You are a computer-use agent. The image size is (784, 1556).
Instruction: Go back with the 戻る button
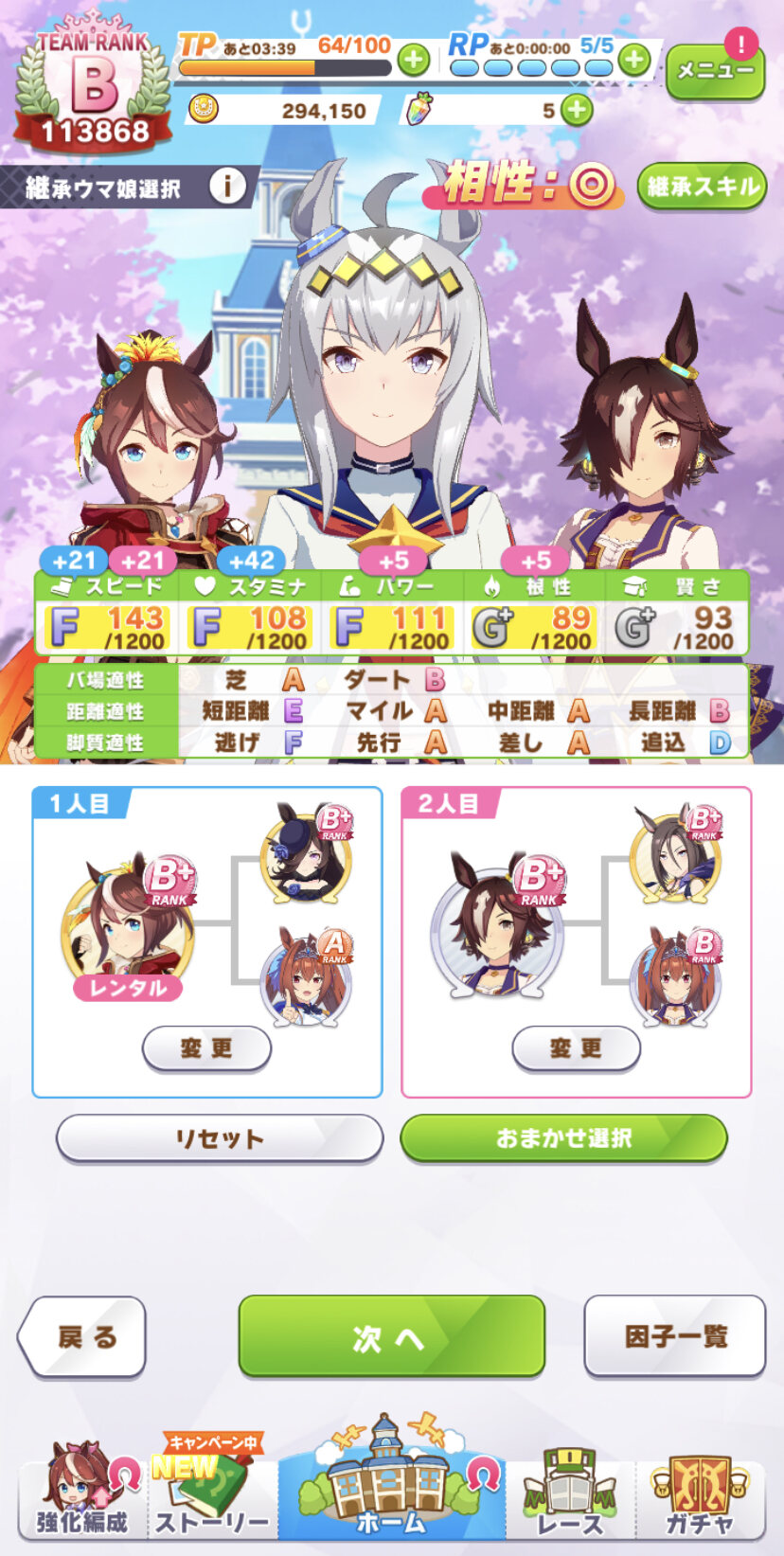tap(85, 1336)
